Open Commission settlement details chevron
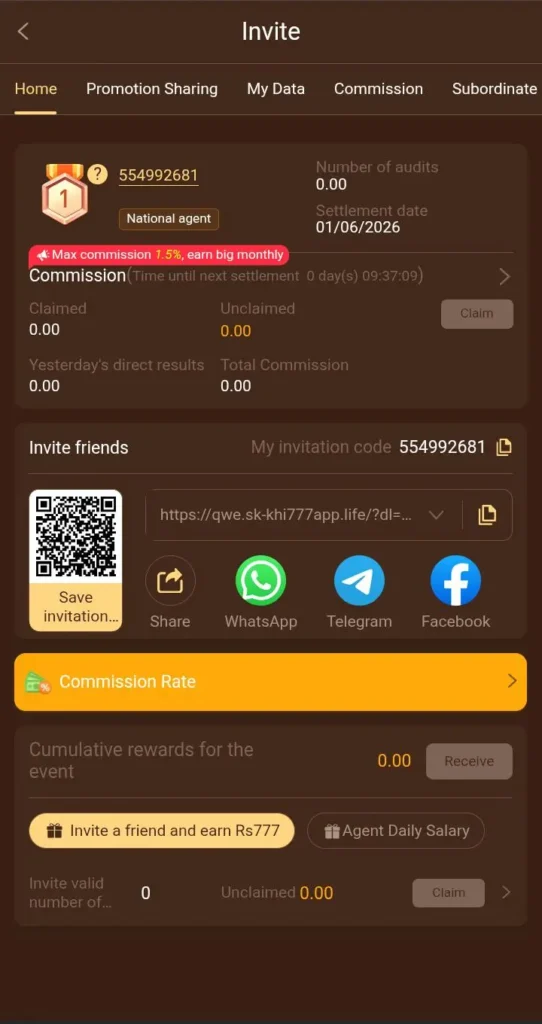The height and width of the screenshot is (1024, 542). coord(504,277)
